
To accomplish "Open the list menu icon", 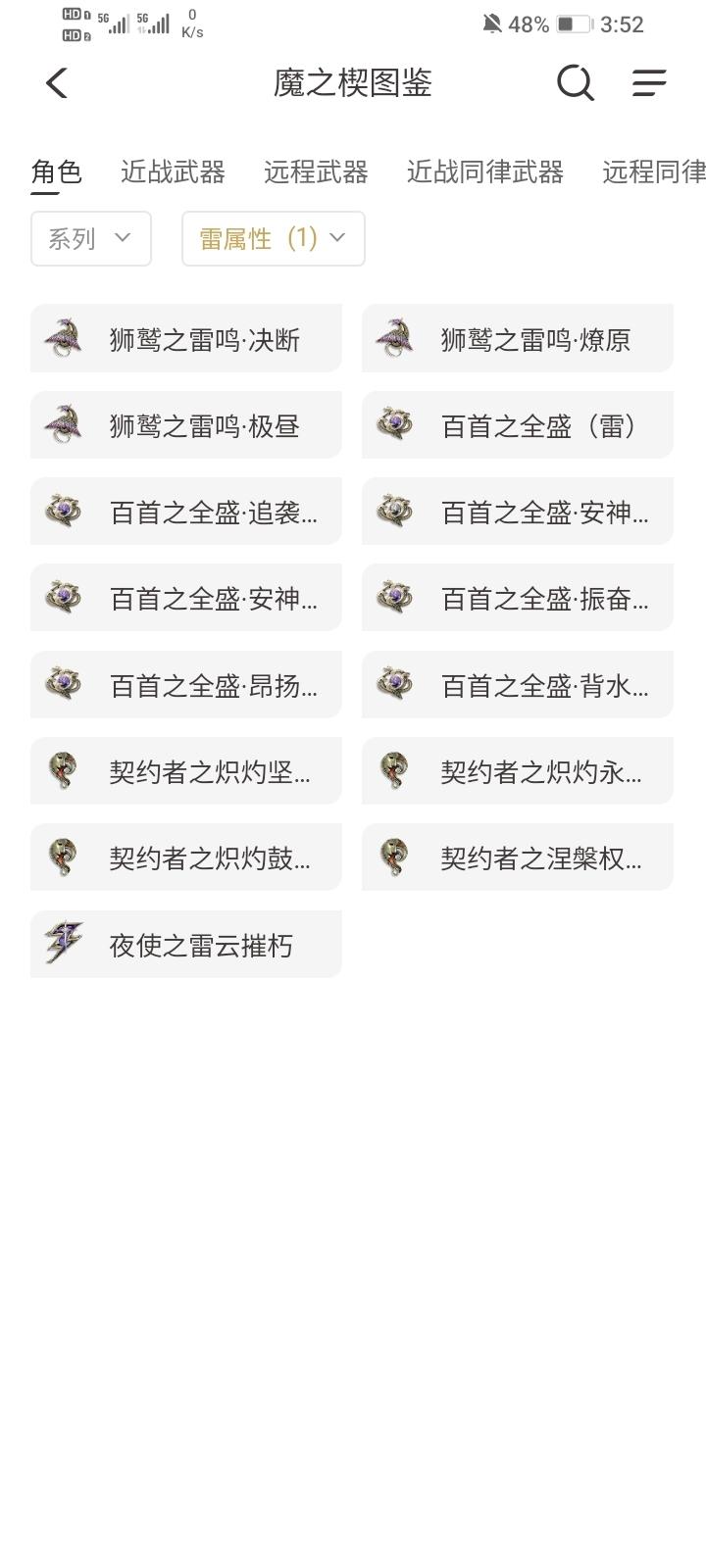I will coord(649,83).
